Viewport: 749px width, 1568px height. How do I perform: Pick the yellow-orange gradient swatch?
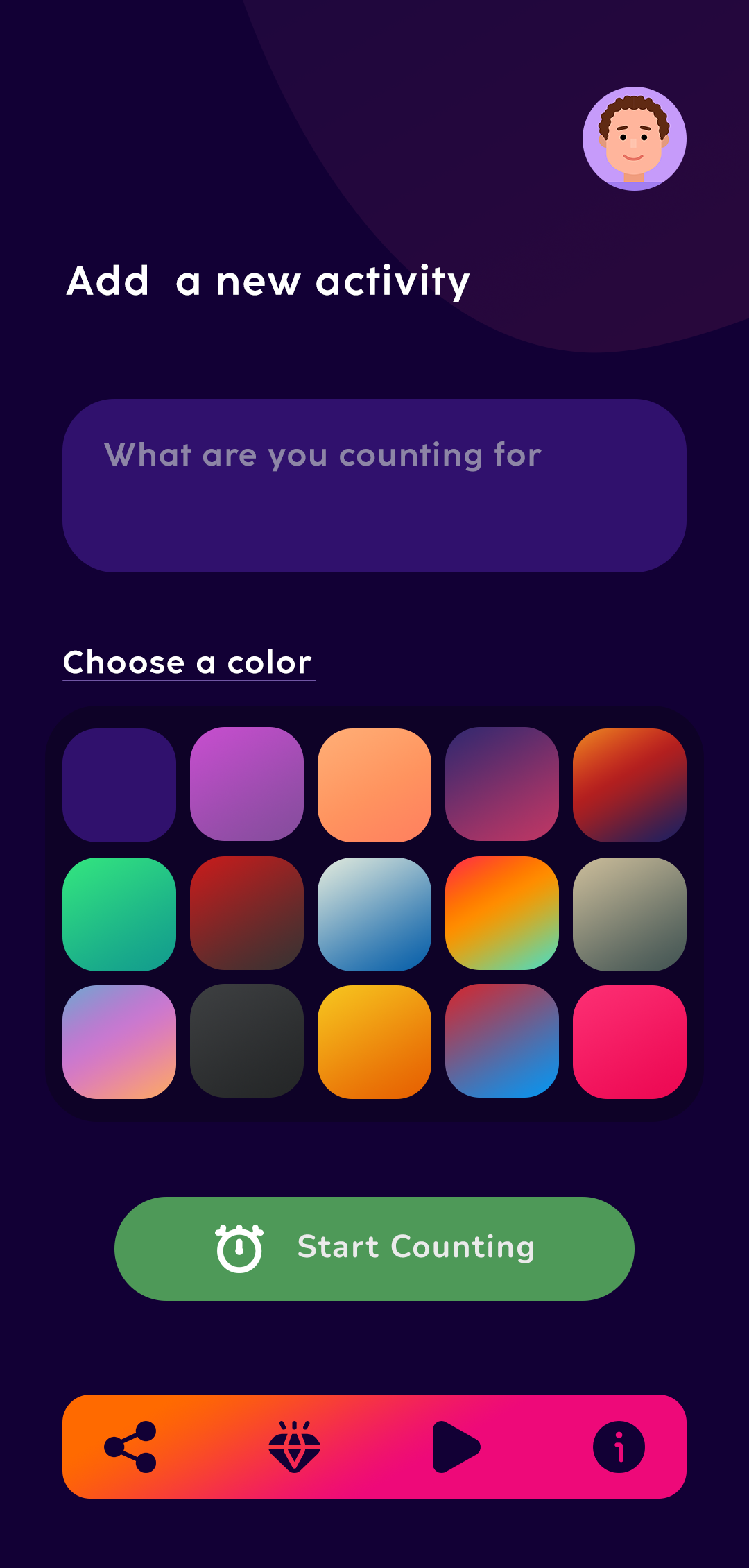pyautogui.click(x=374, y=1041)
